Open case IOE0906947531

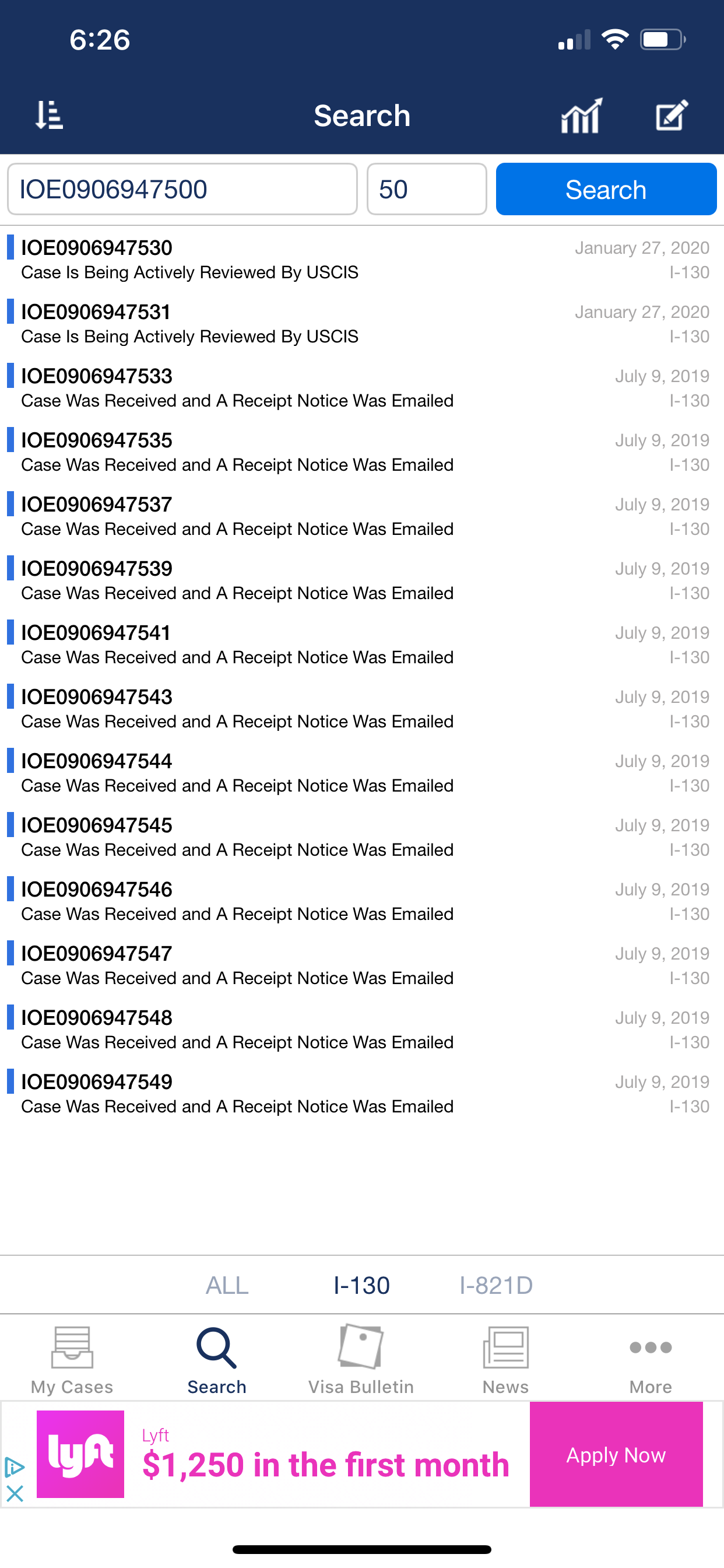[362, 324]
